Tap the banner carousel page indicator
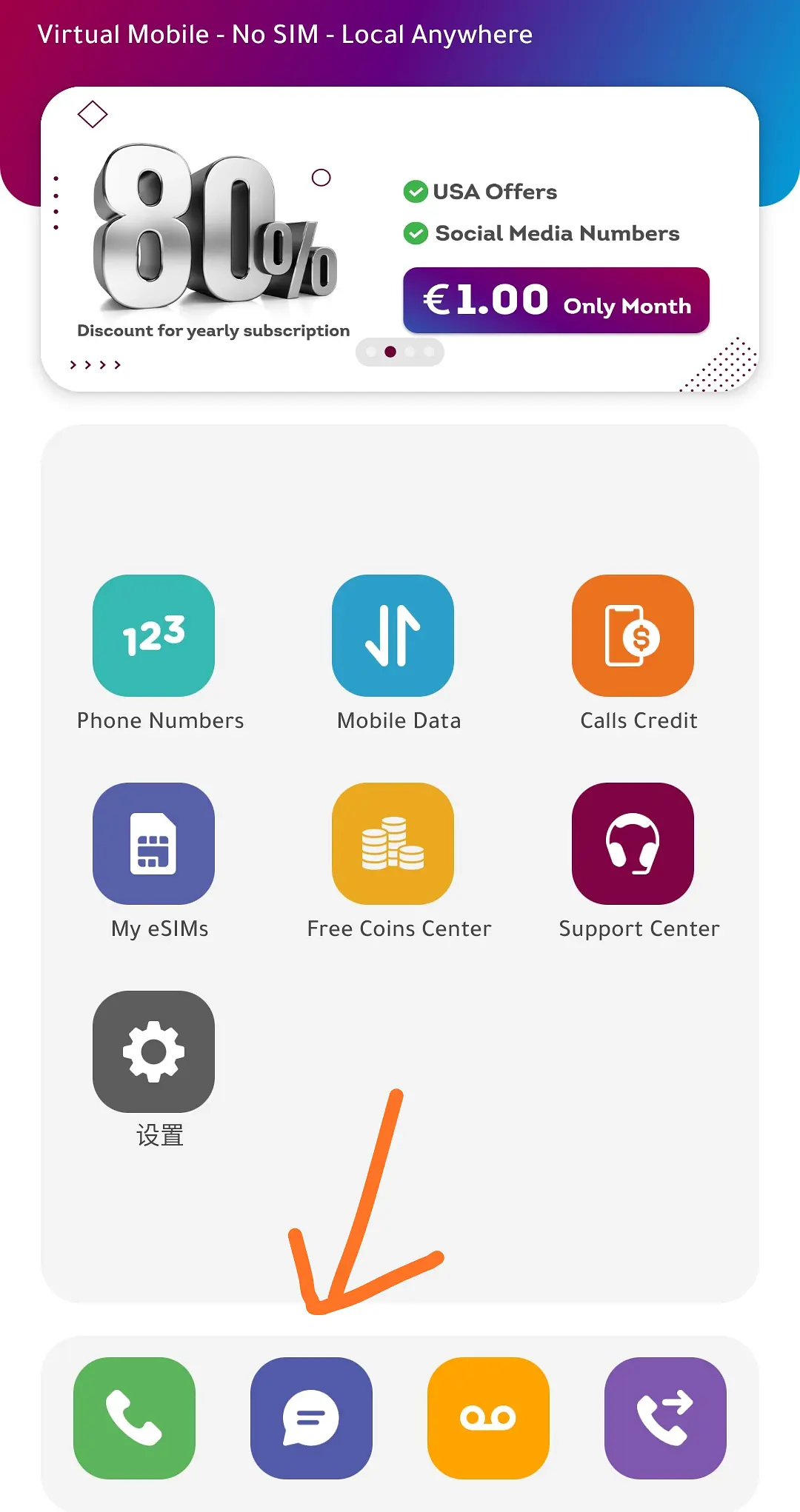Screen dimensions: 800x1512 point(400,352)
